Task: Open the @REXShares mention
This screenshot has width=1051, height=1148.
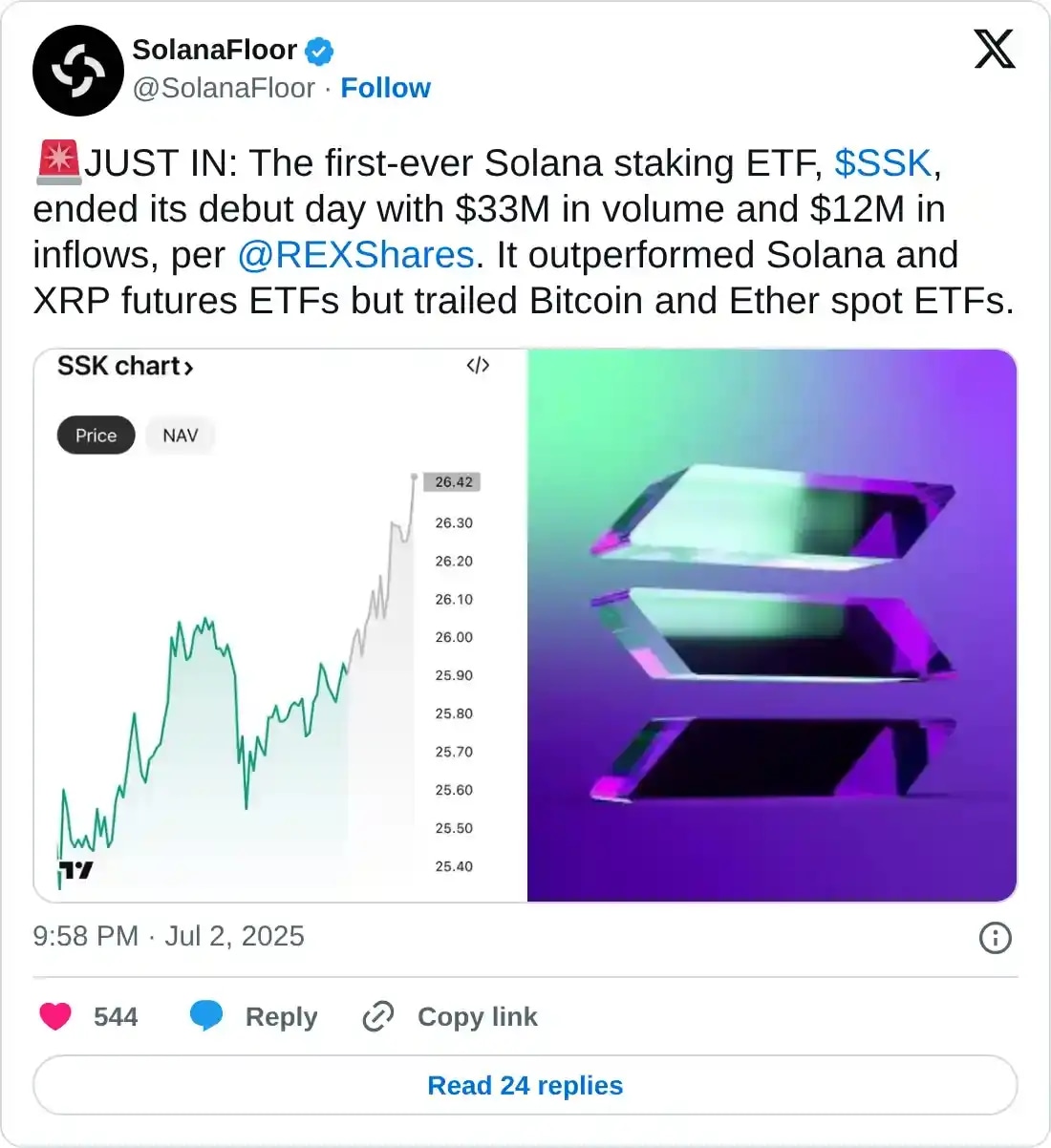Action: coord(355,255)
